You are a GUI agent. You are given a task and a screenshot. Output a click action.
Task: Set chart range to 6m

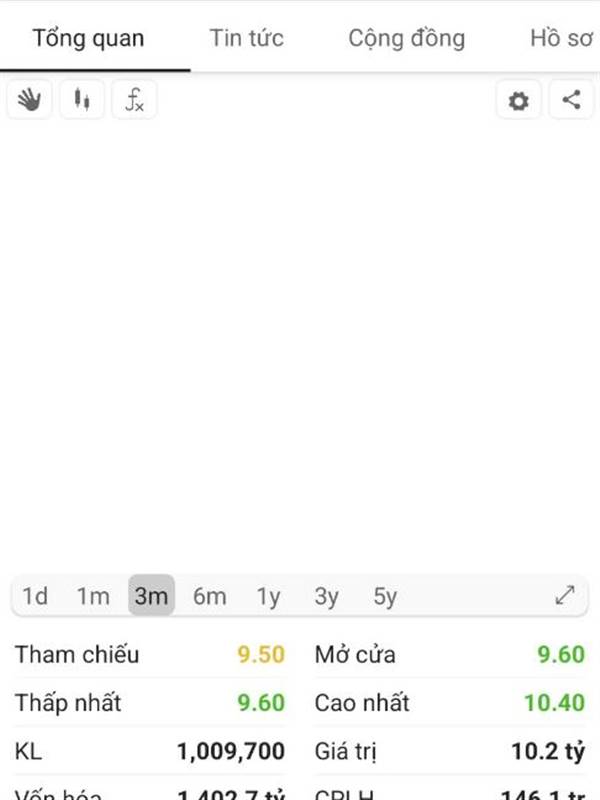tap(210, 597)
